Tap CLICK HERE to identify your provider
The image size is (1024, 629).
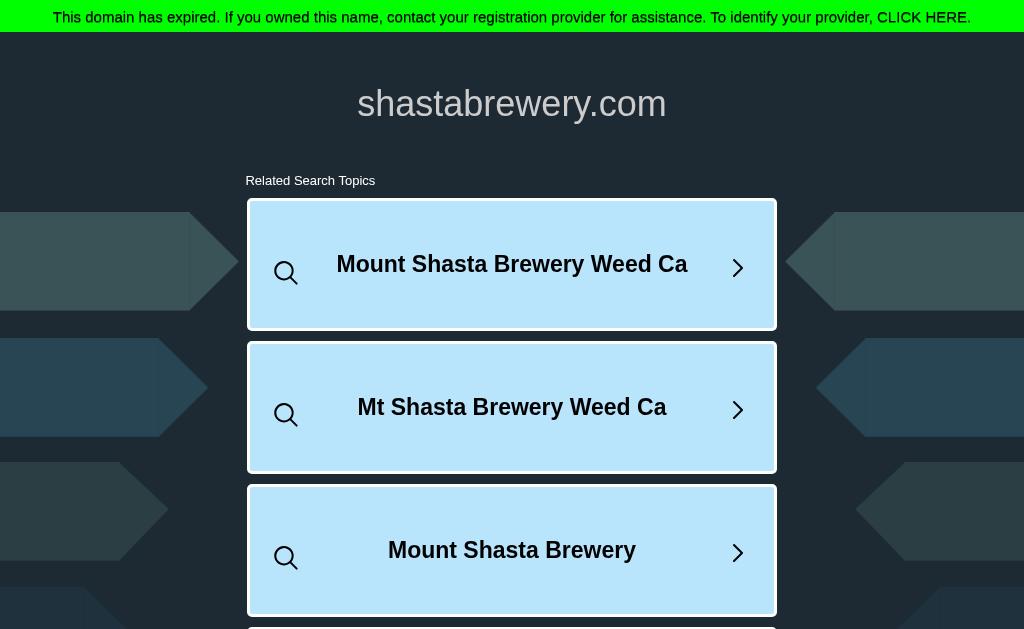[x=921, y=17]
